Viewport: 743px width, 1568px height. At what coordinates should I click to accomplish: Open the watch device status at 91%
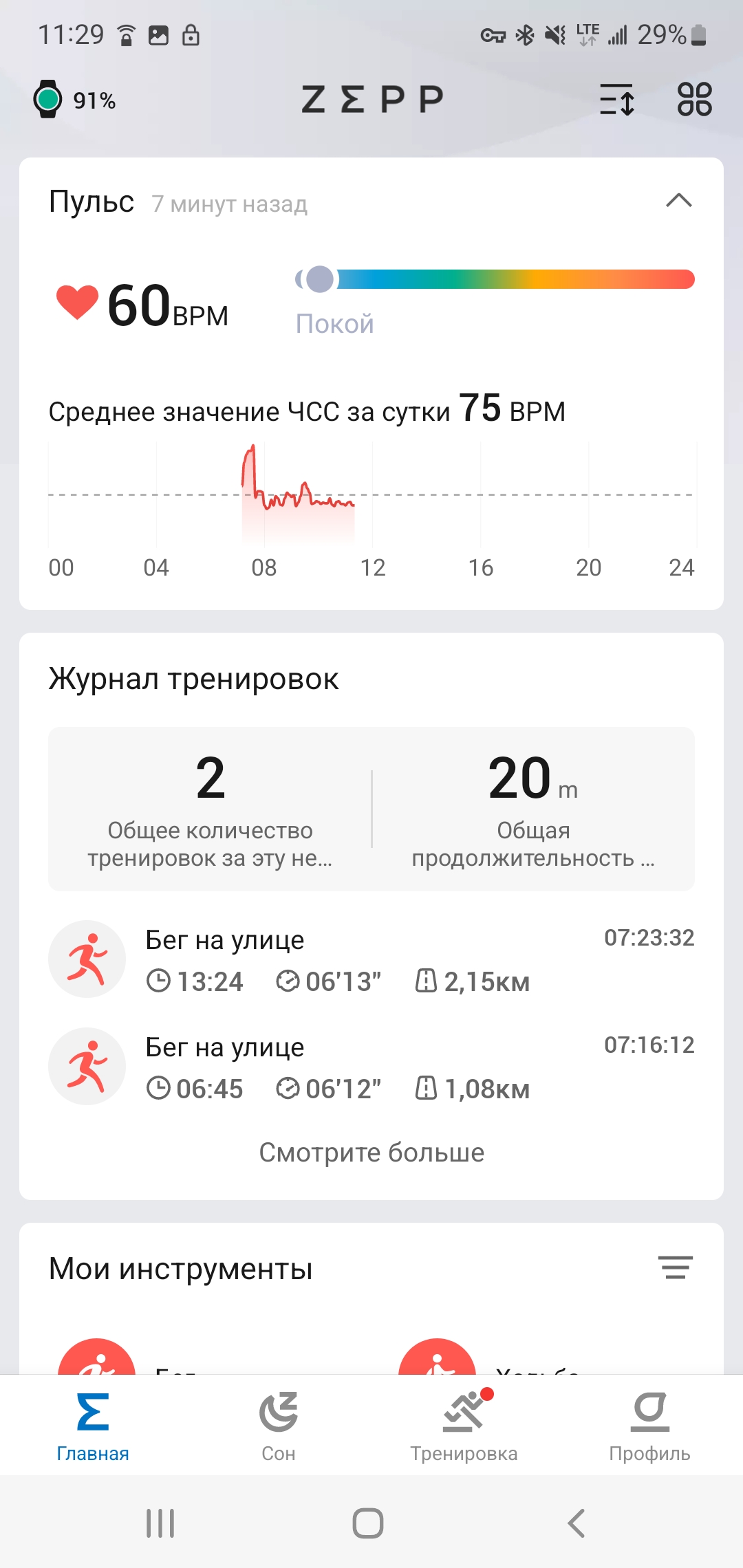[74, 100]
